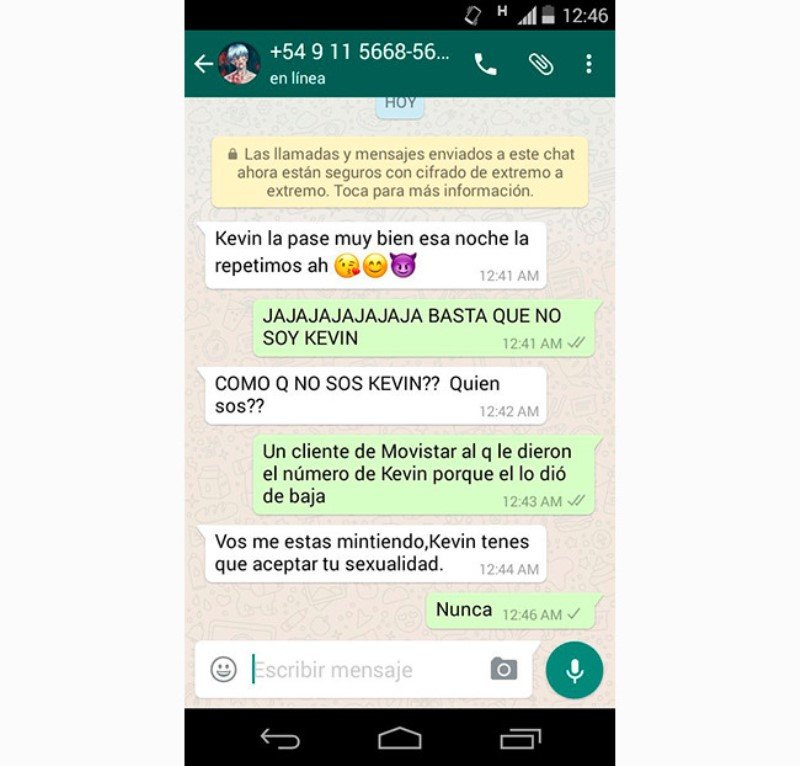
Task: Tap the encryption info banner
Action: (x=399, y=172)
